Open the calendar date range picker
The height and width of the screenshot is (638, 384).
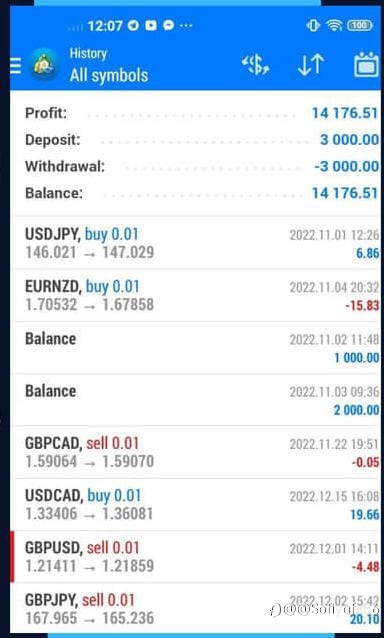(x=366, y=65)
